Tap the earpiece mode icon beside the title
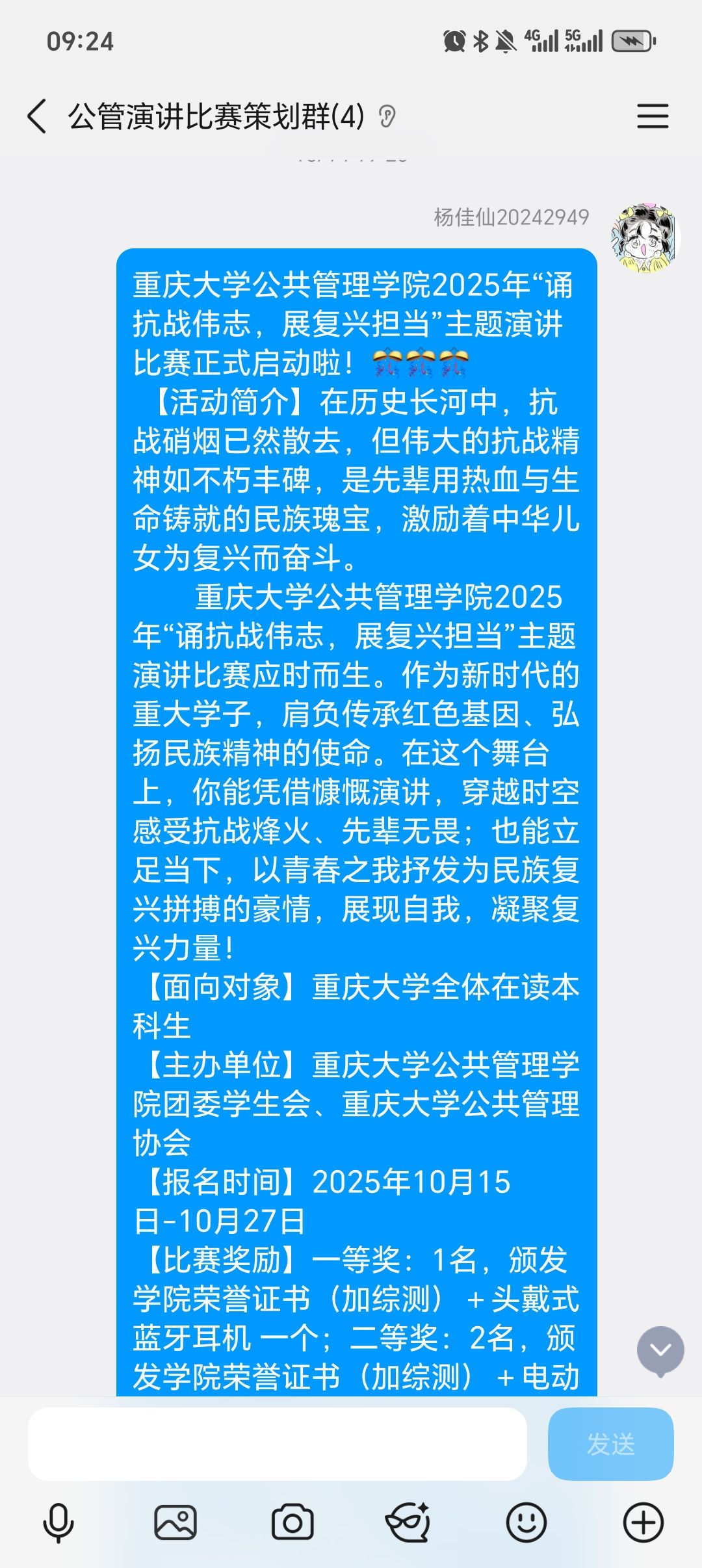The height and width of the screenshot is (1568, 702). tap(387, 117)
